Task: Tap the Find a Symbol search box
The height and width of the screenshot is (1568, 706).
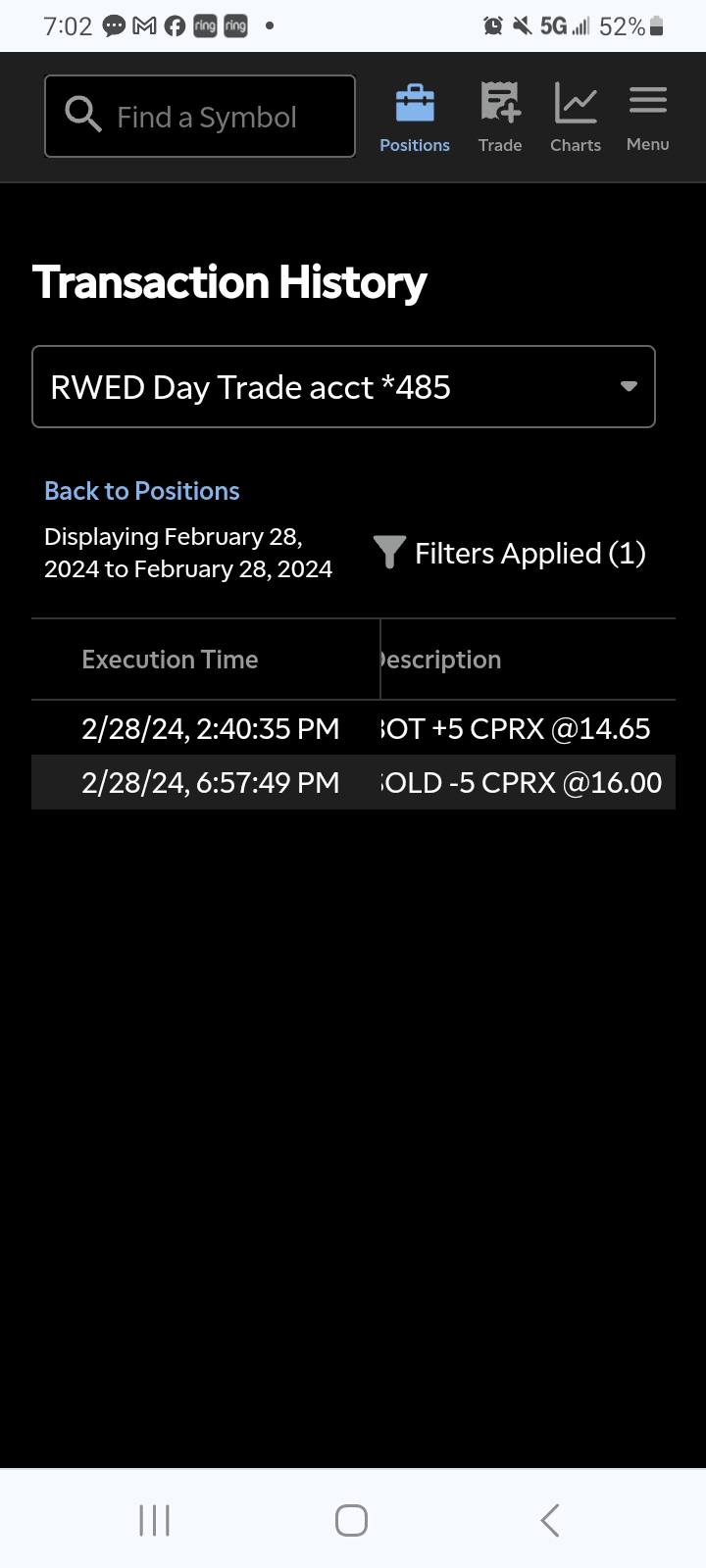Action: click(x=200, y=117)
